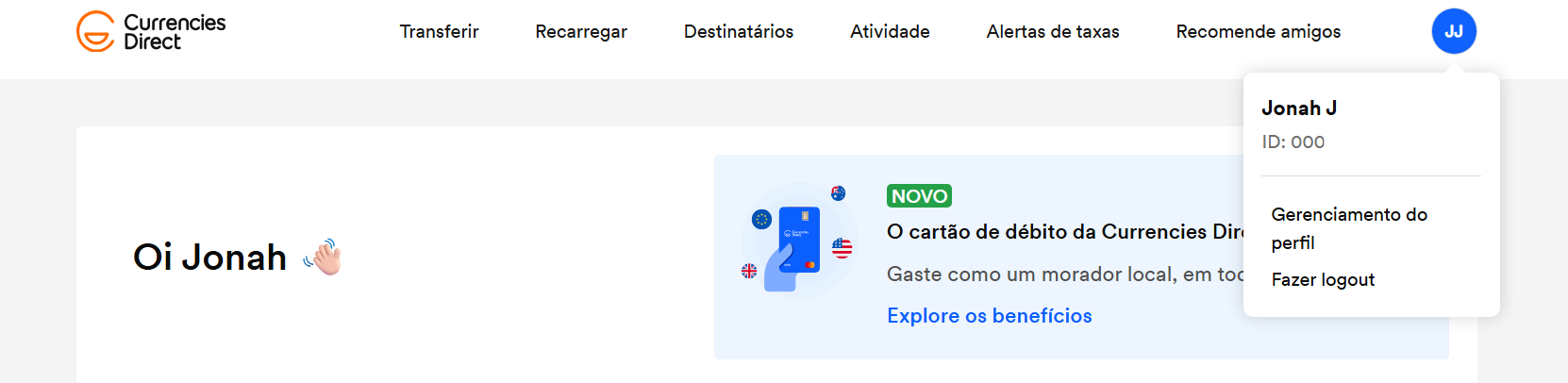The height and width of the screenshot is (383, 1568).
Task: Open the Recomende amigos page
Action: 1258,31
